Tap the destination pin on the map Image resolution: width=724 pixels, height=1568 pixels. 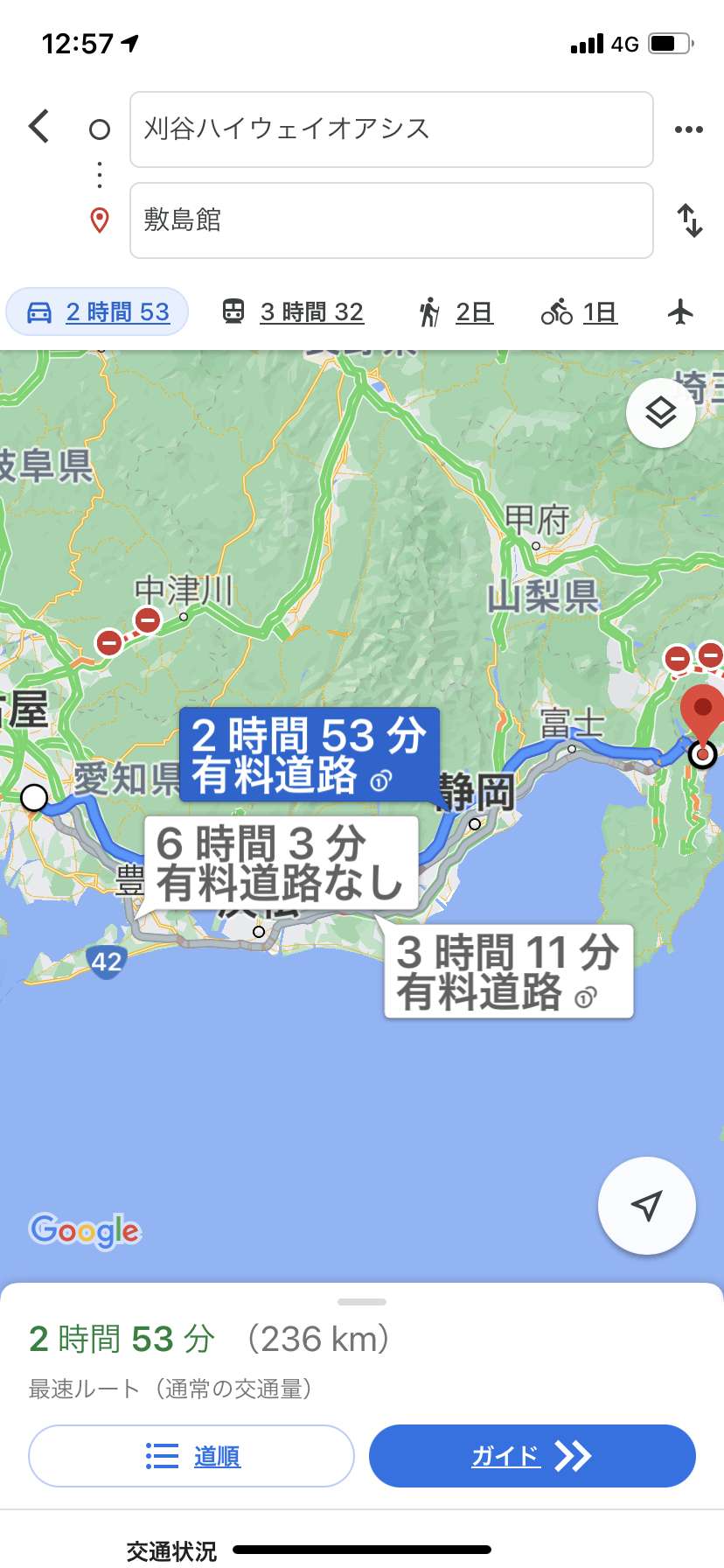coord(702,717)
